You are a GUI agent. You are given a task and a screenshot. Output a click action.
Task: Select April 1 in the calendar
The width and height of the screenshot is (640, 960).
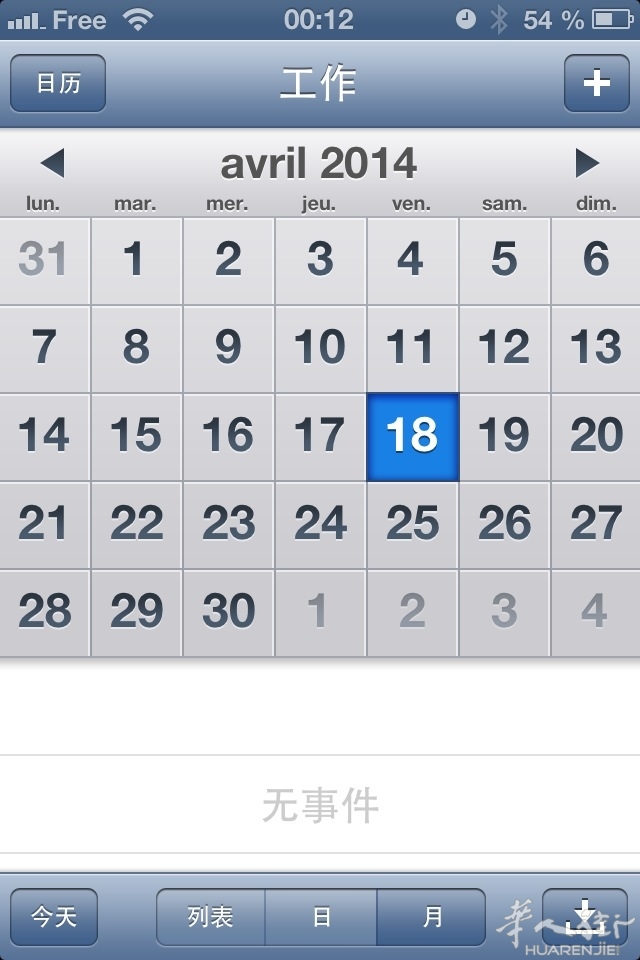(x=136, y=261)
